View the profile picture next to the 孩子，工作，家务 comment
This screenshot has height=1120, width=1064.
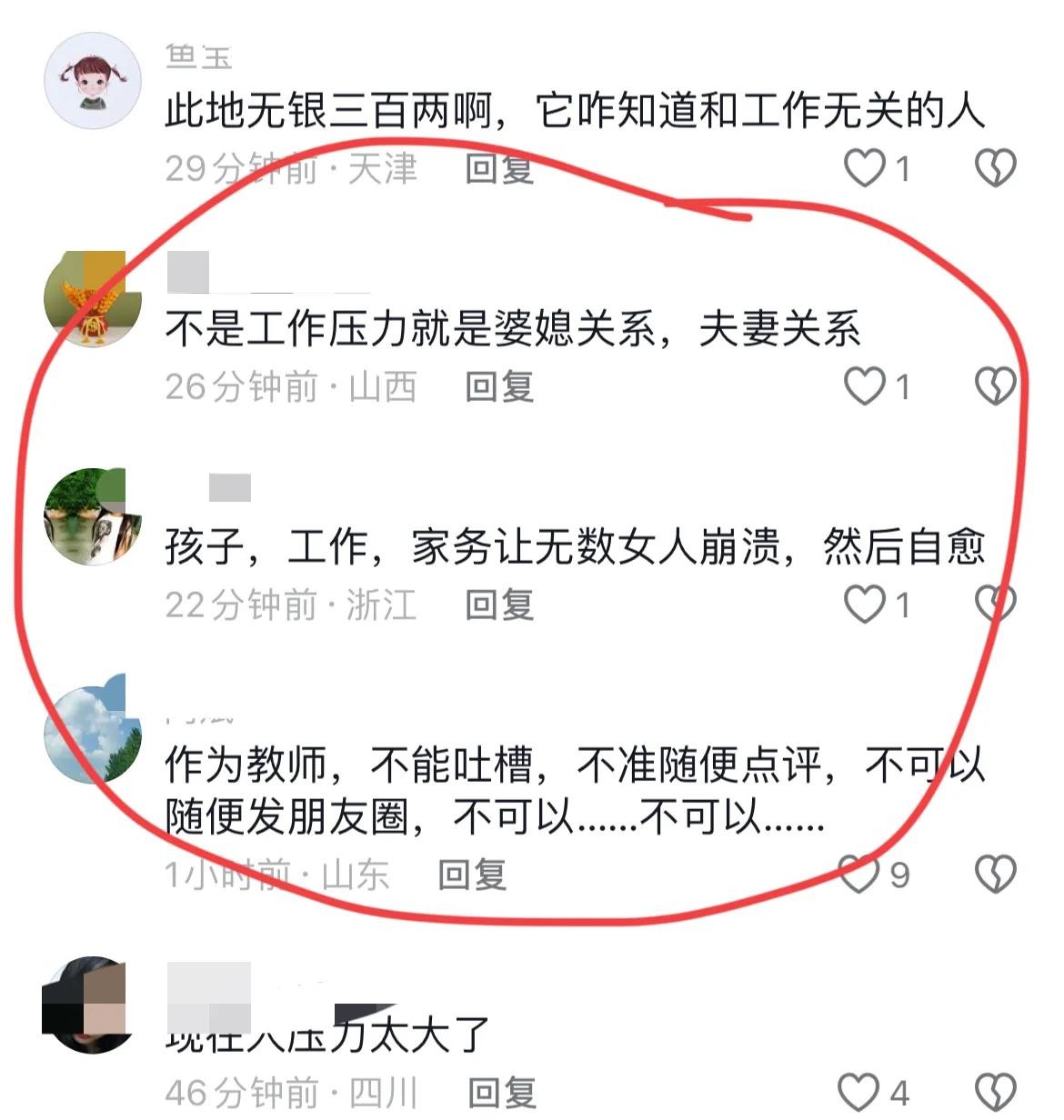(x=93, y=516)
